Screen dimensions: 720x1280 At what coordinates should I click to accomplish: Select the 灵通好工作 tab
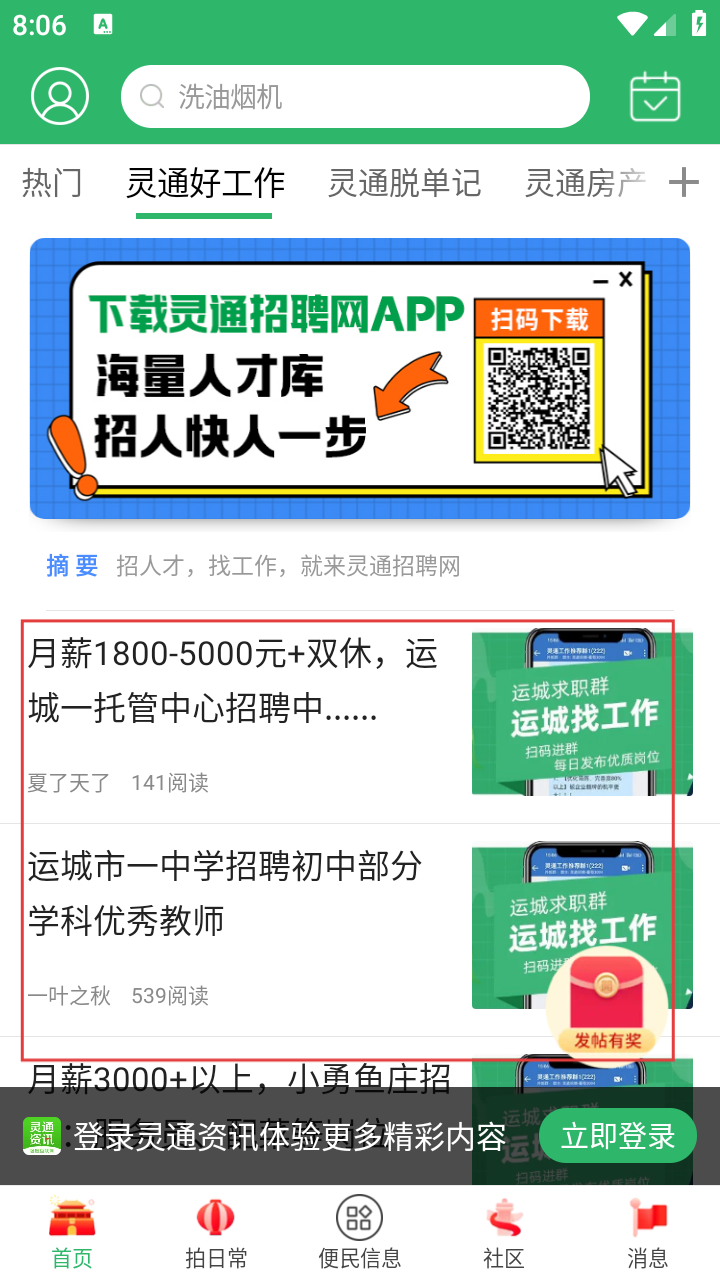205,183
